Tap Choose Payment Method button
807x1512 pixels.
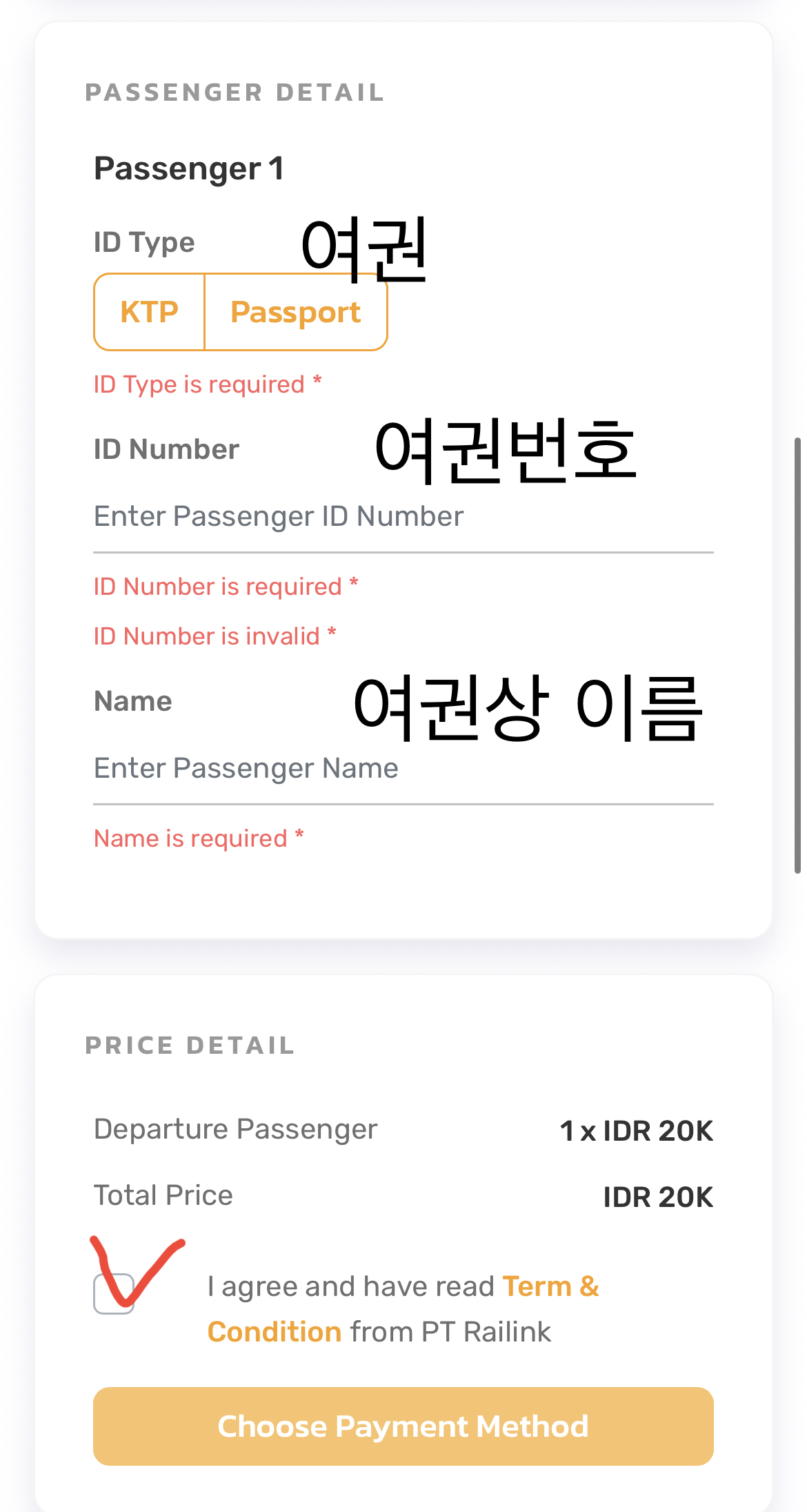coord(403,1426)
